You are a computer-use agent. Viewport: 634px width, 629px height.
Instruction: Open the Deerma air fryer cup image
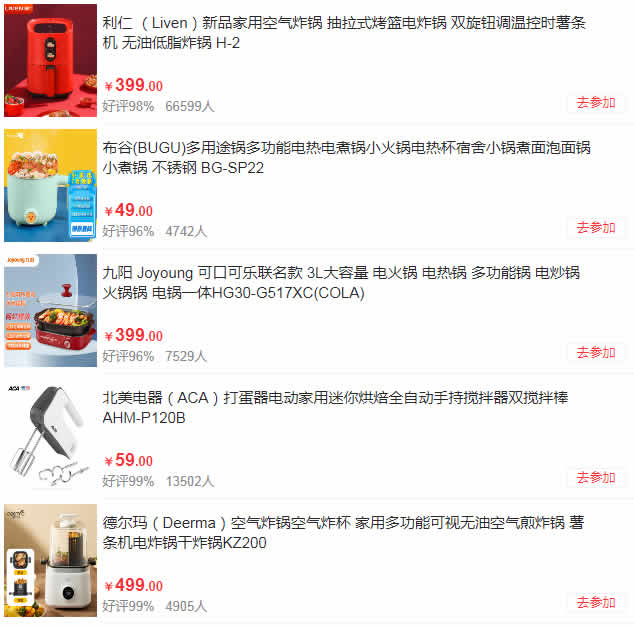pos(51,561)
